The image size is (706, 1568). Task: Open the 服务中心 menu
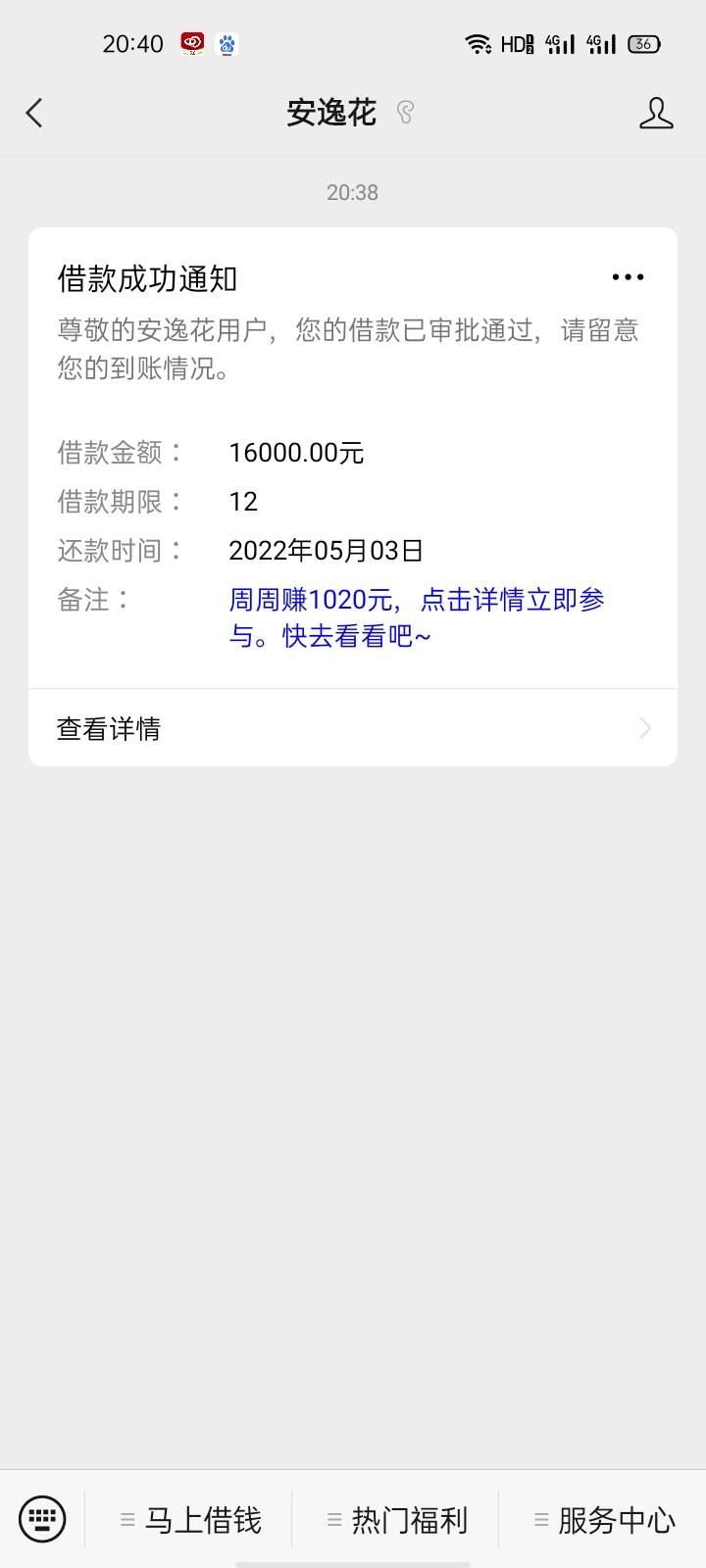coord(604,1520)
